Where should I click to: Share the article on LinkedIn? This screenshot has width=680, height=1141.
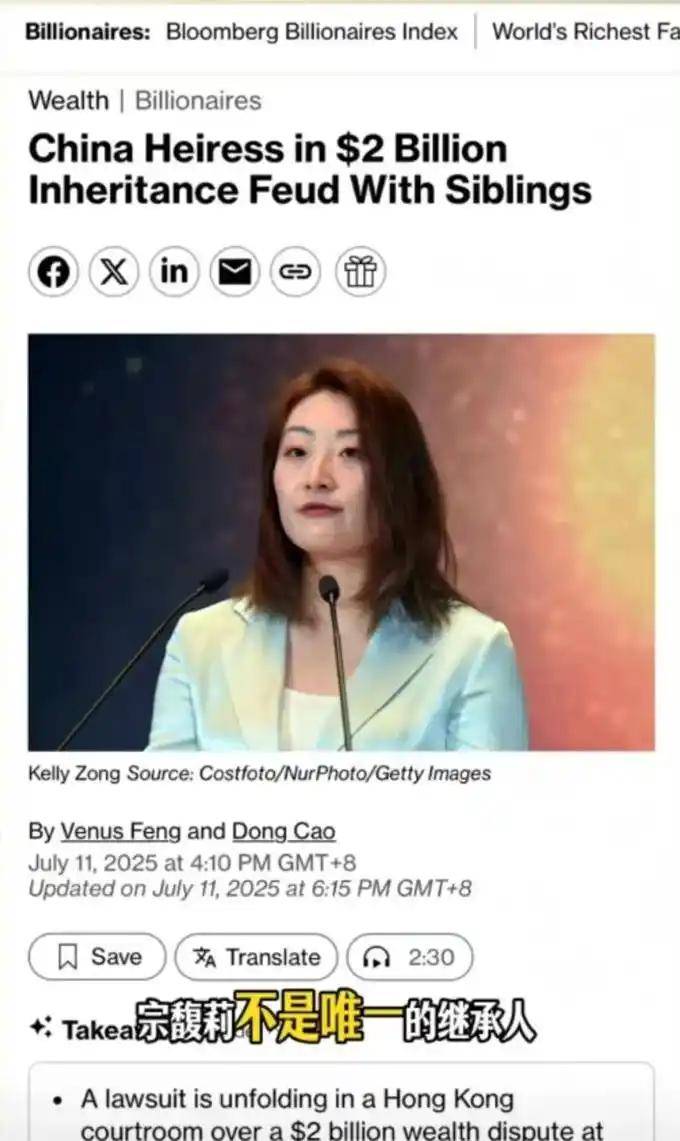point(174,272)
